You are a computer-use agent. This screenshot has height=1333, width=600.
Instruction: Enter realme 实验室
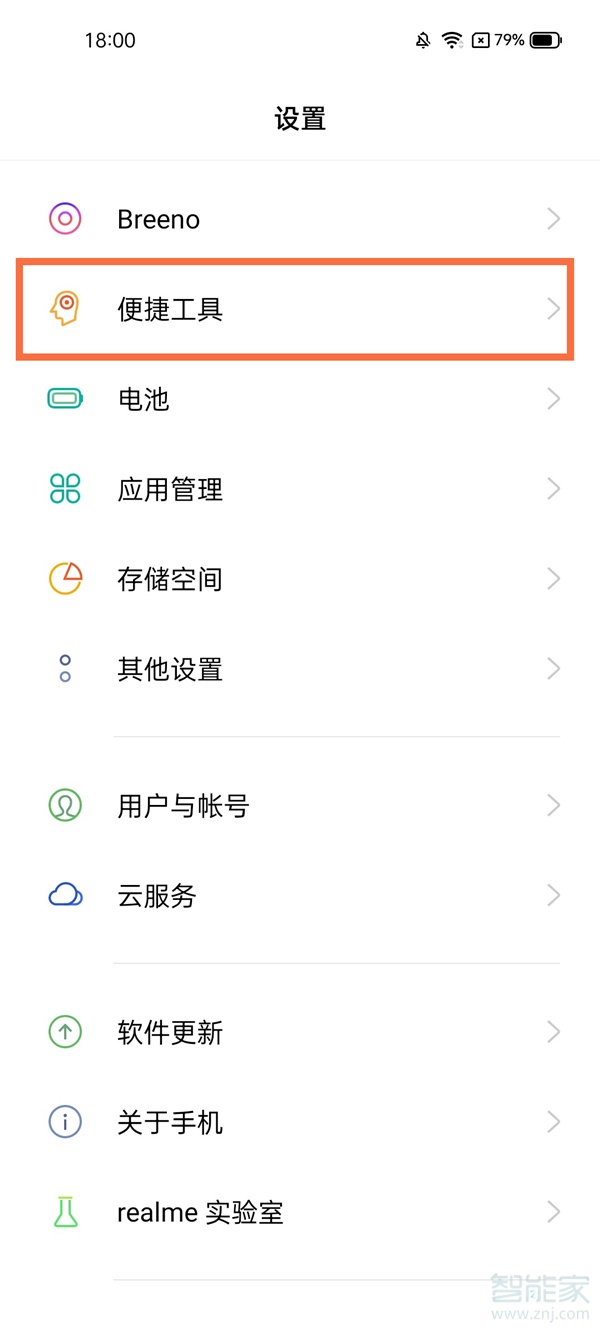click(x=300, y=1213)
